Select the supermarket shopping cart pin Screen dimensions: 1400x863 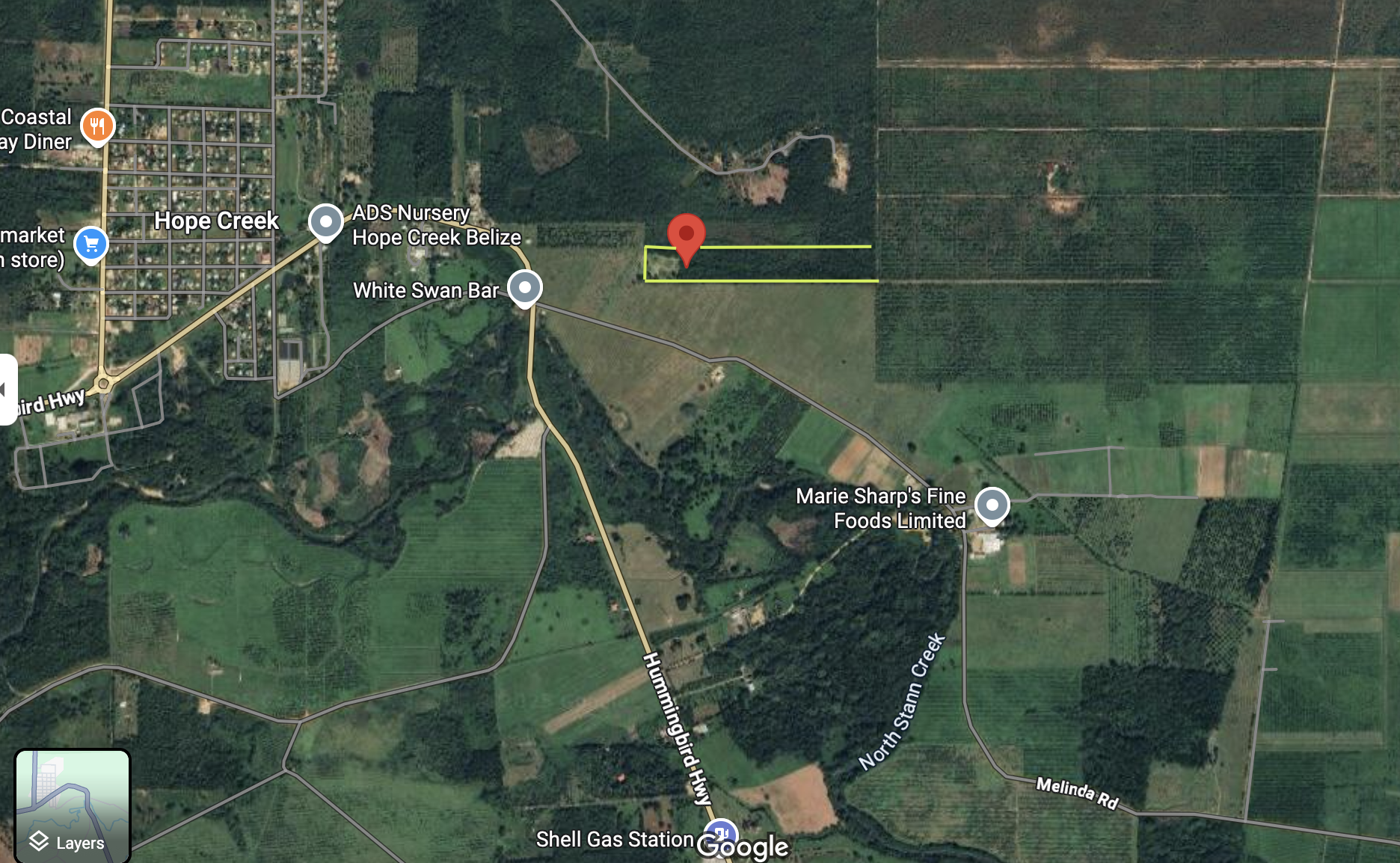click(91, 244)
